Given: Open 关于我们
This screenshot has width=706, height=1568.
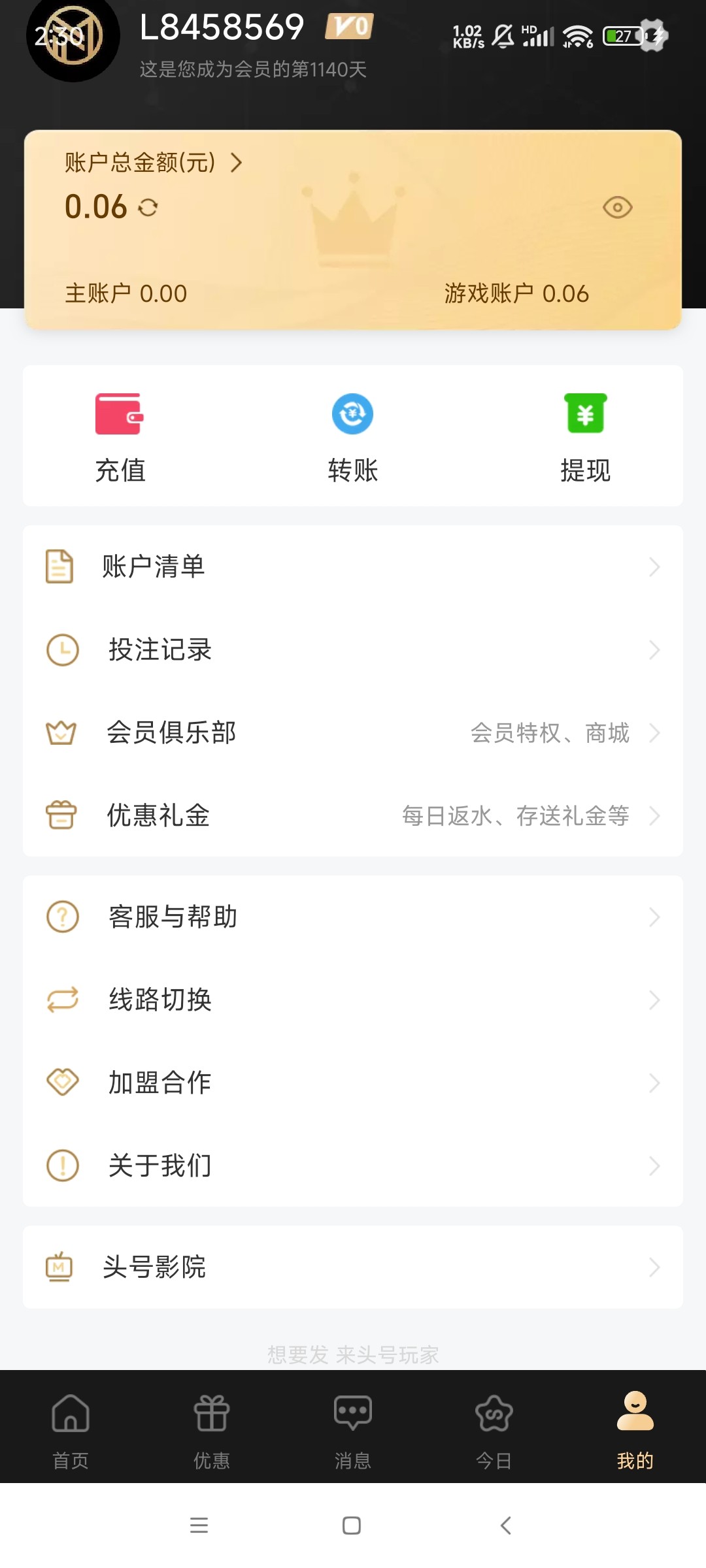Looking at the screenshot, I should click(353, 1166).
